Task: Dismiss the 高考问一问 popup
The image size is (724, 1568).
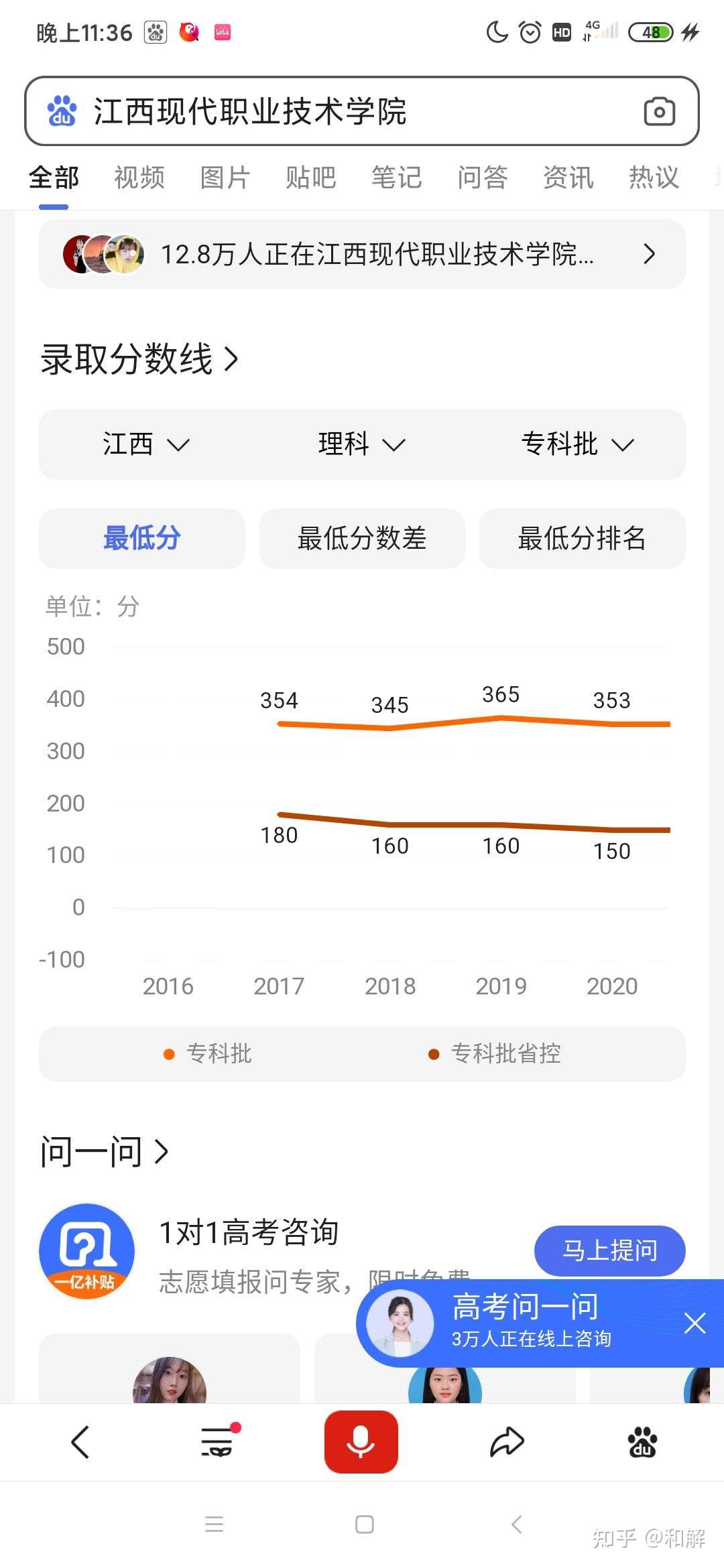Action: [695, 1323]
